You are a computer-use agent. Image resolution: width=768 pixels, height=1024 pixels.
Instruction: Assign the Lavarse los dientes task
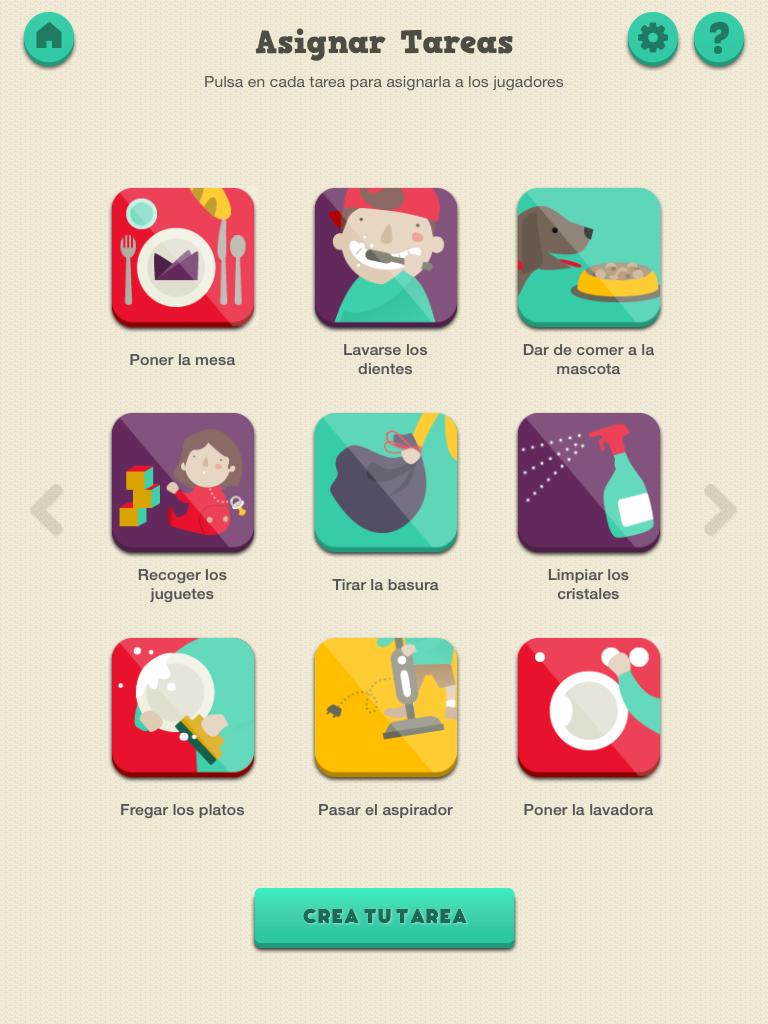(386, 257)
